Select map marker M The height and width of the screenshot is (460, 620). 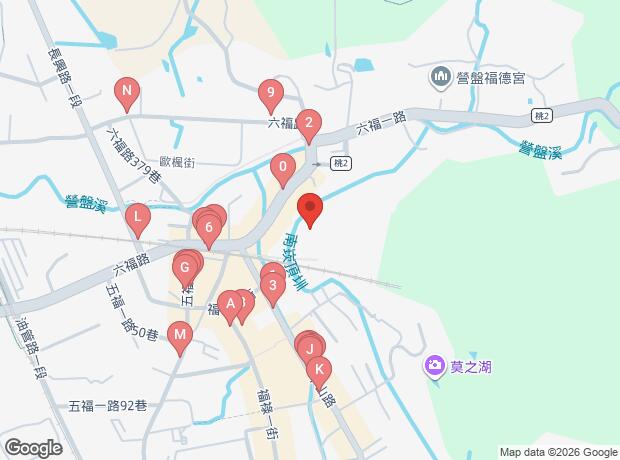pos(179,337)
